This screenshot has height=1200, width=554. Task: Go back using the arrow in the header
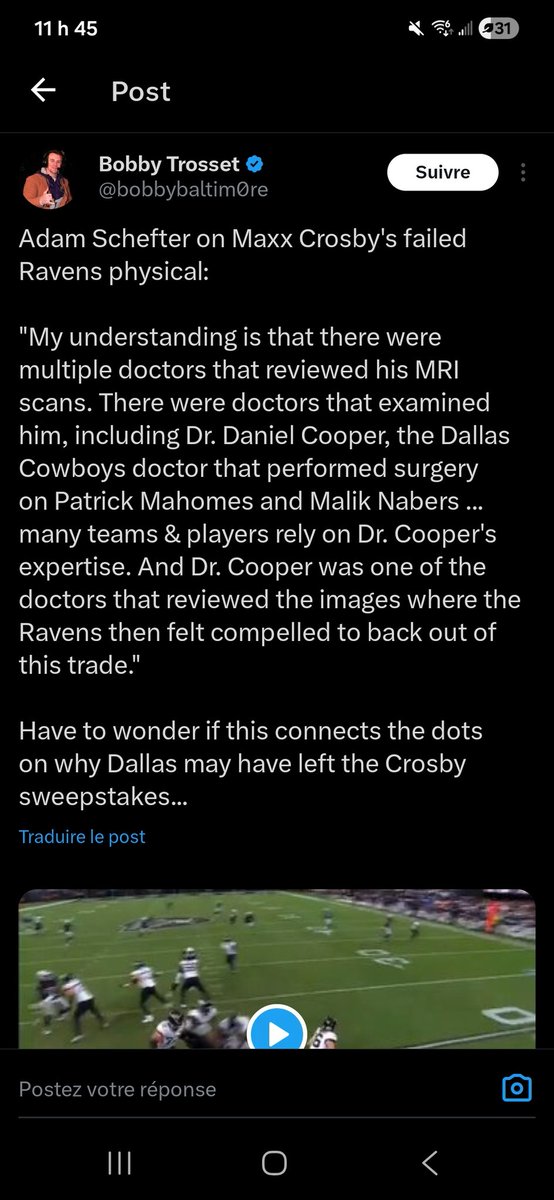[43, 91]
